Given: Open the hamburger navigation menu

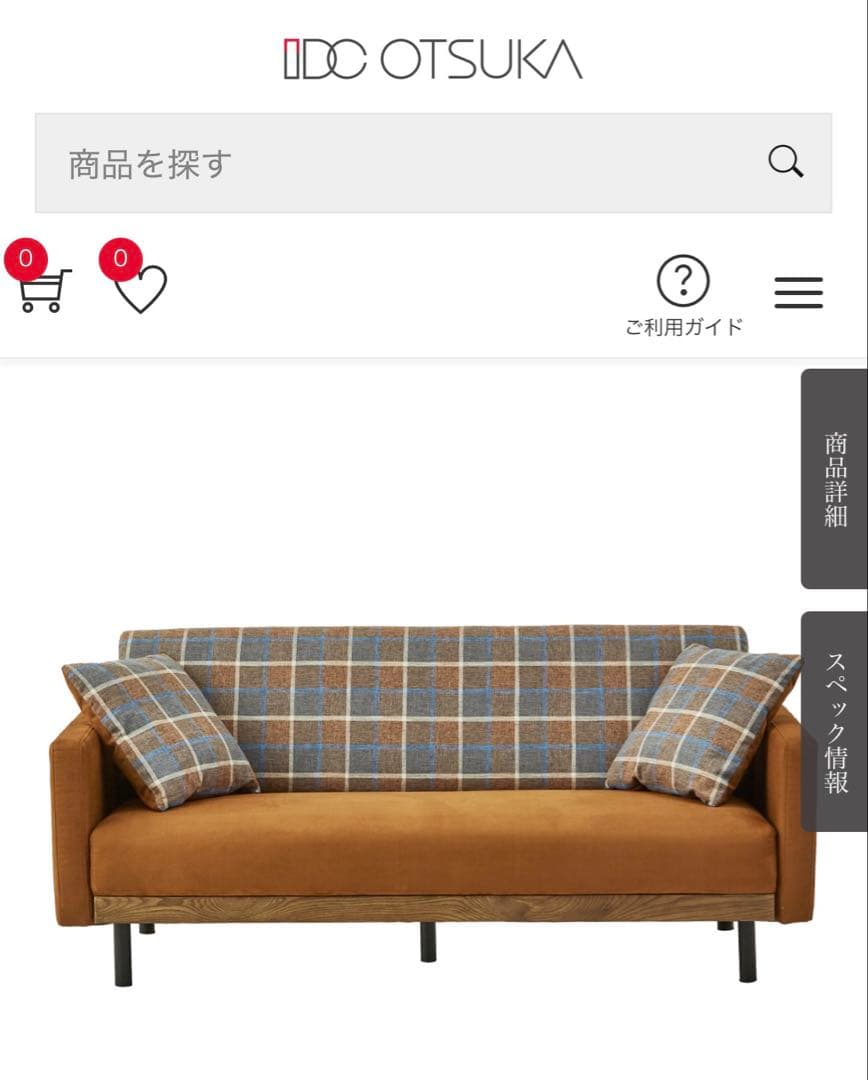Looking at the screenshot, I should (x=798, y=293).
